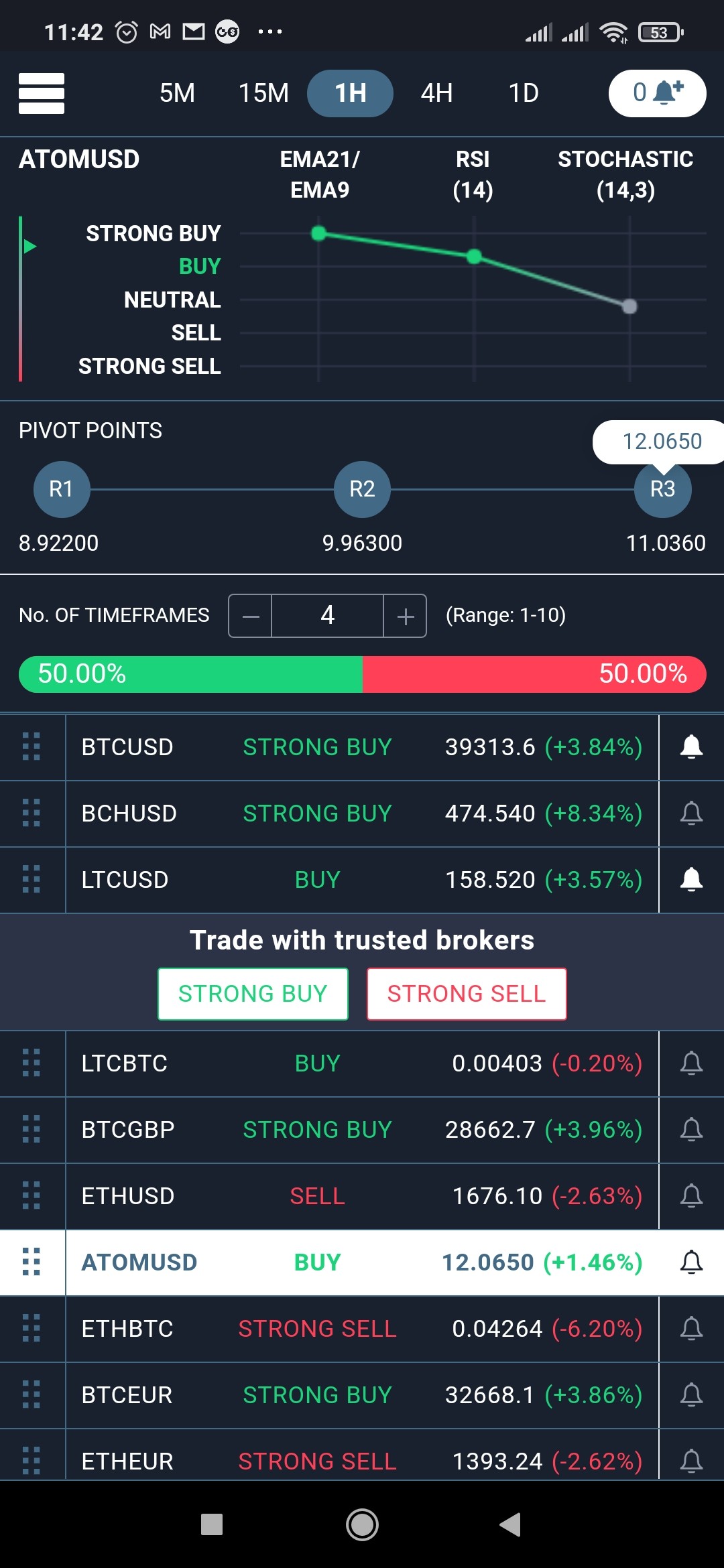Viewport: 724px width, 1568px height.
Task: Tap the R1 pivot point
Action: 62,489
